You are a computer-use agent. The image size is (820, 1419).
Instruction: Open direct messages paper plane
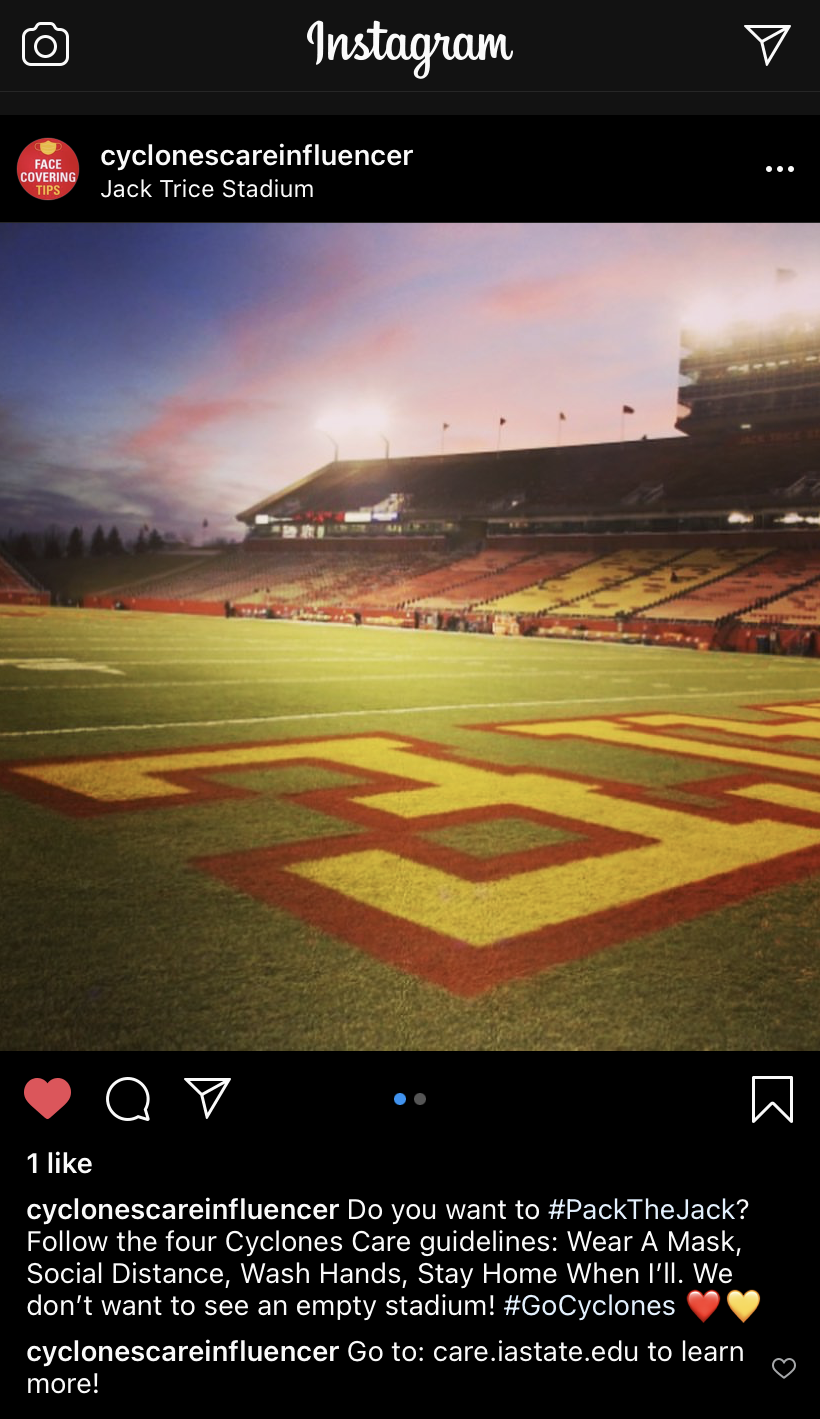(x=767, y=45)
